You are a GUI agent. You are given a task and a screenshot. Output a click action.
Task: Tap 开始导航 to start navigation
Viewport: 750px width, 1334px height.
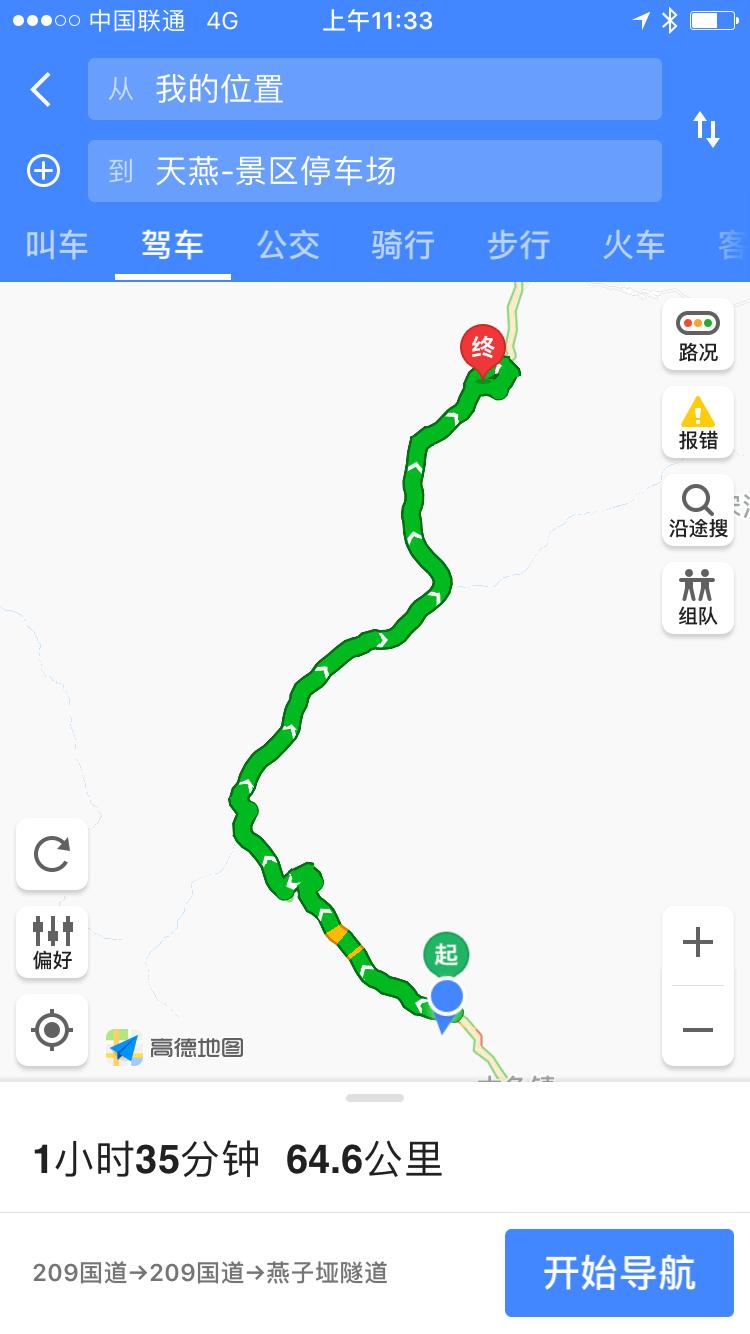coord(618,1272)
